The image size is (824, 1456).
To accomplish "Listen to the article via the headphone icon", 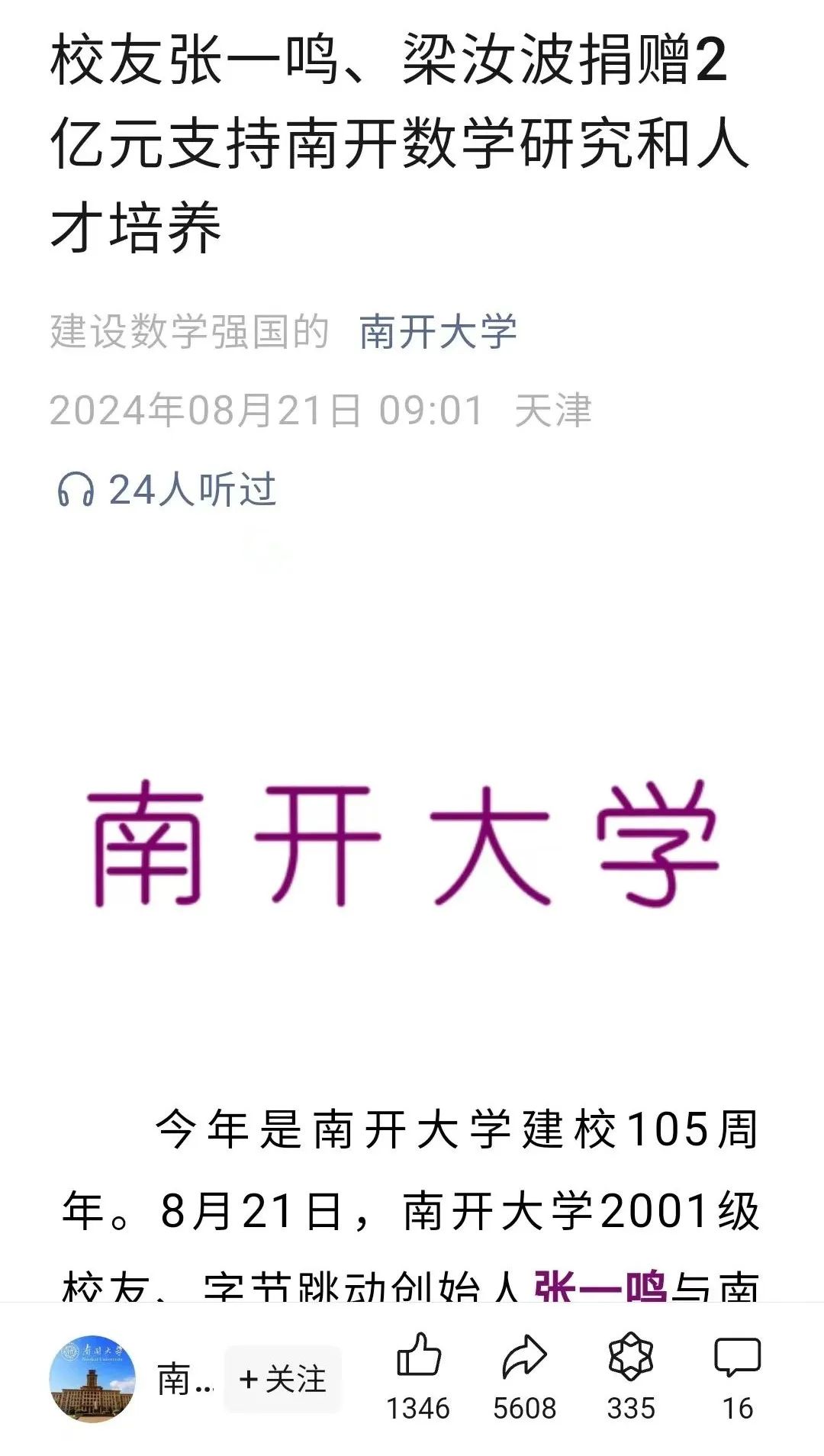I will (x=76, y=489).
